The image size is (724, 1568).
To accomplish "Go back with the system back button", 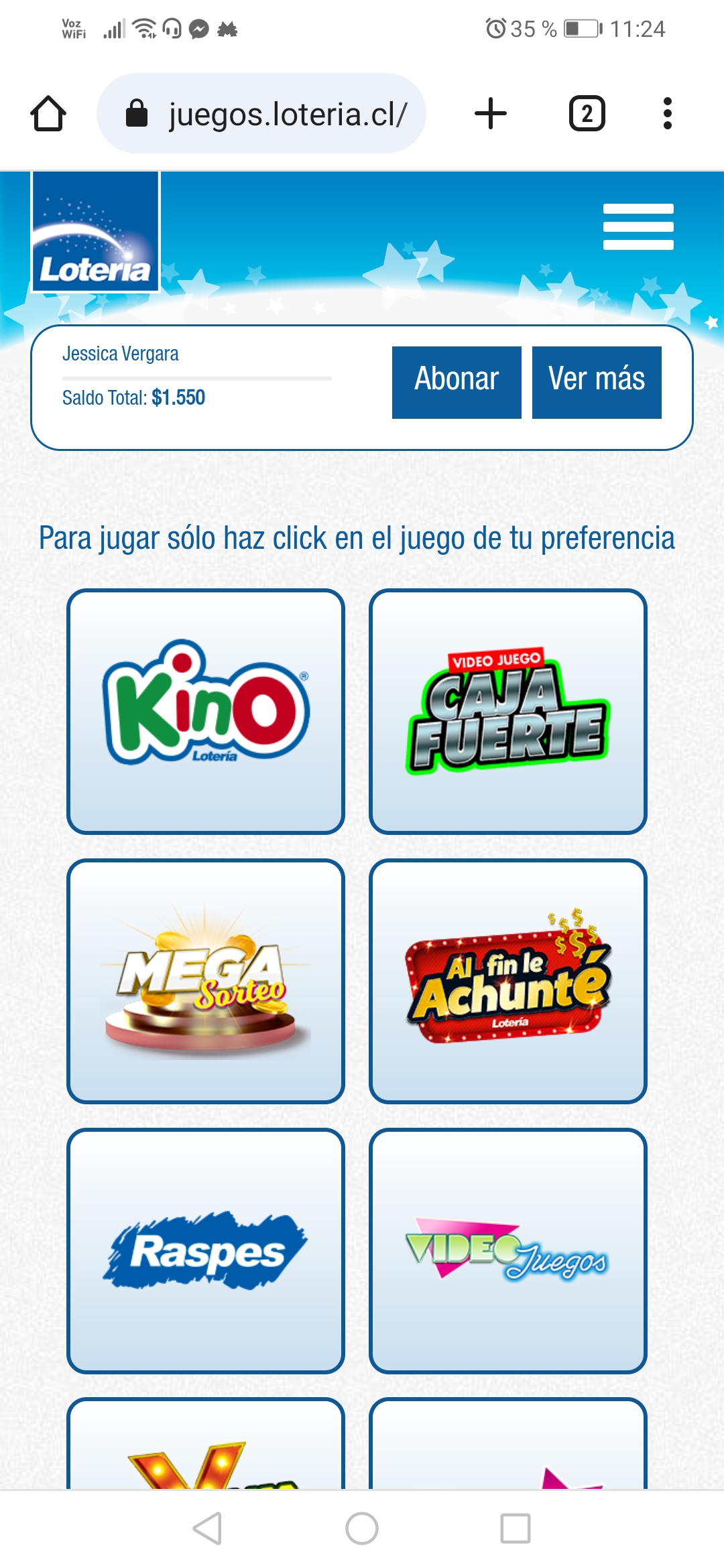I will [207, 1528].
